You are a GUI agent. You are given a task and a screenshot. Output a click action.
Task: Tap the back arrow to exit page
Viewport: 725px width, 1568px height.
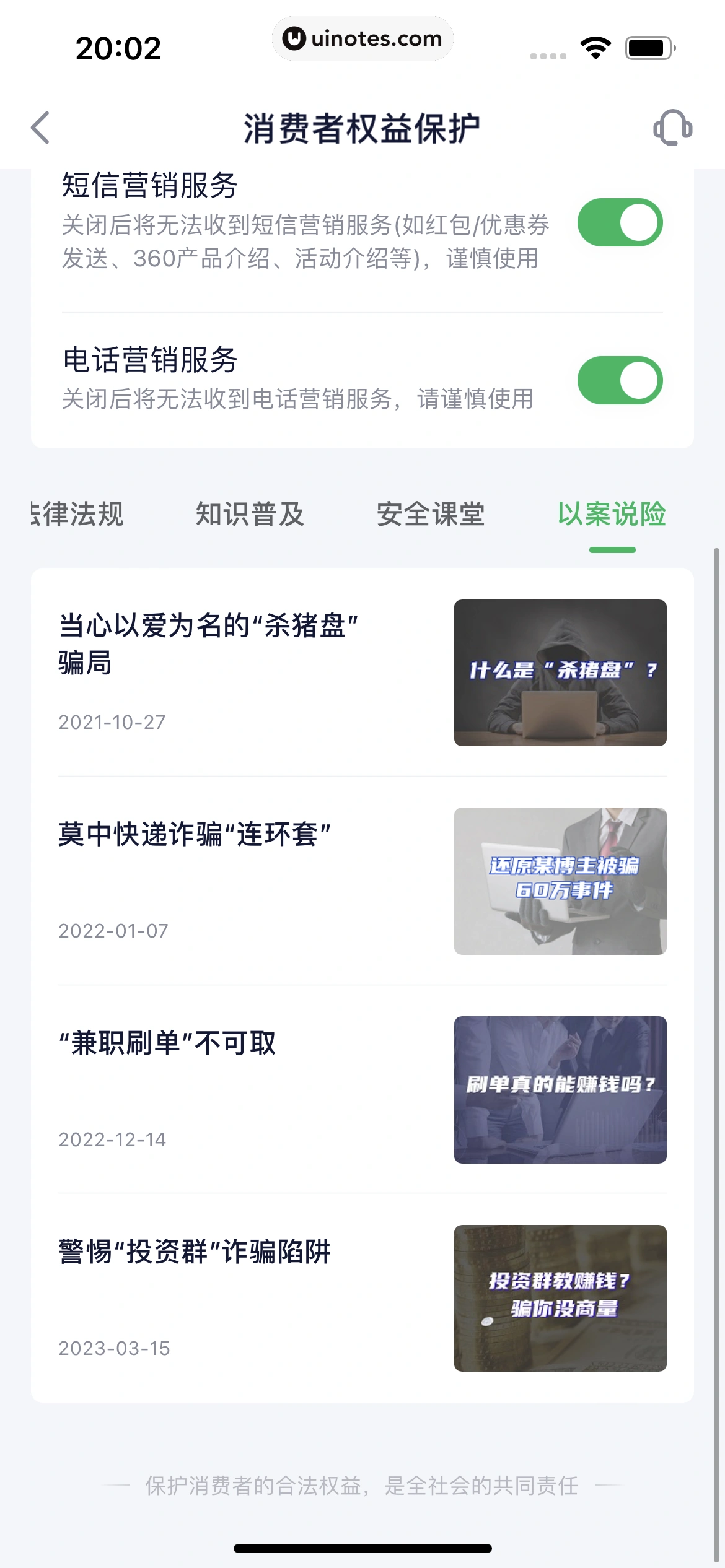40,127
